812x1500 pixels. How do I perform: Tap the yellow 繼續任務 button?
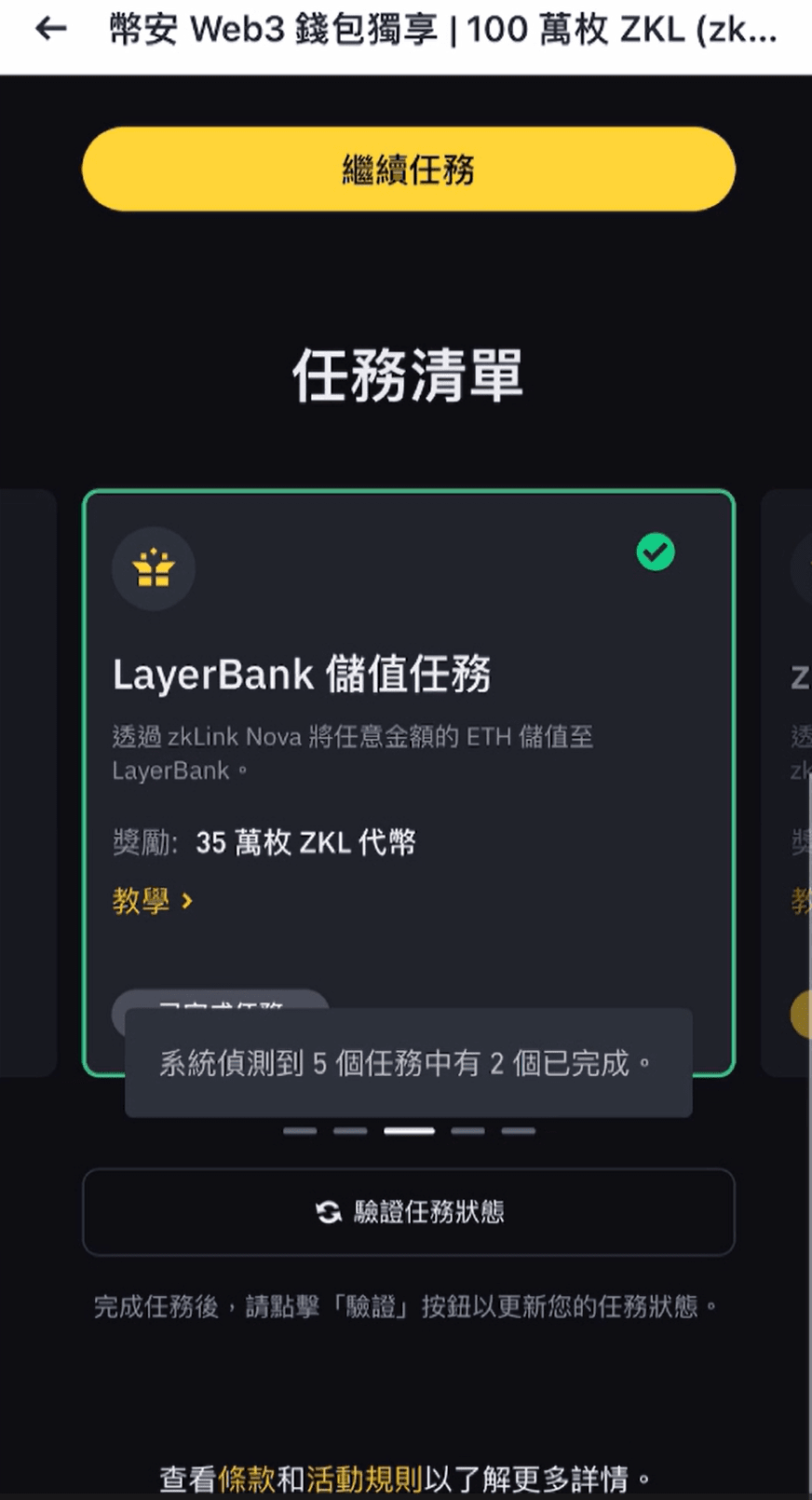pos(408,170)
